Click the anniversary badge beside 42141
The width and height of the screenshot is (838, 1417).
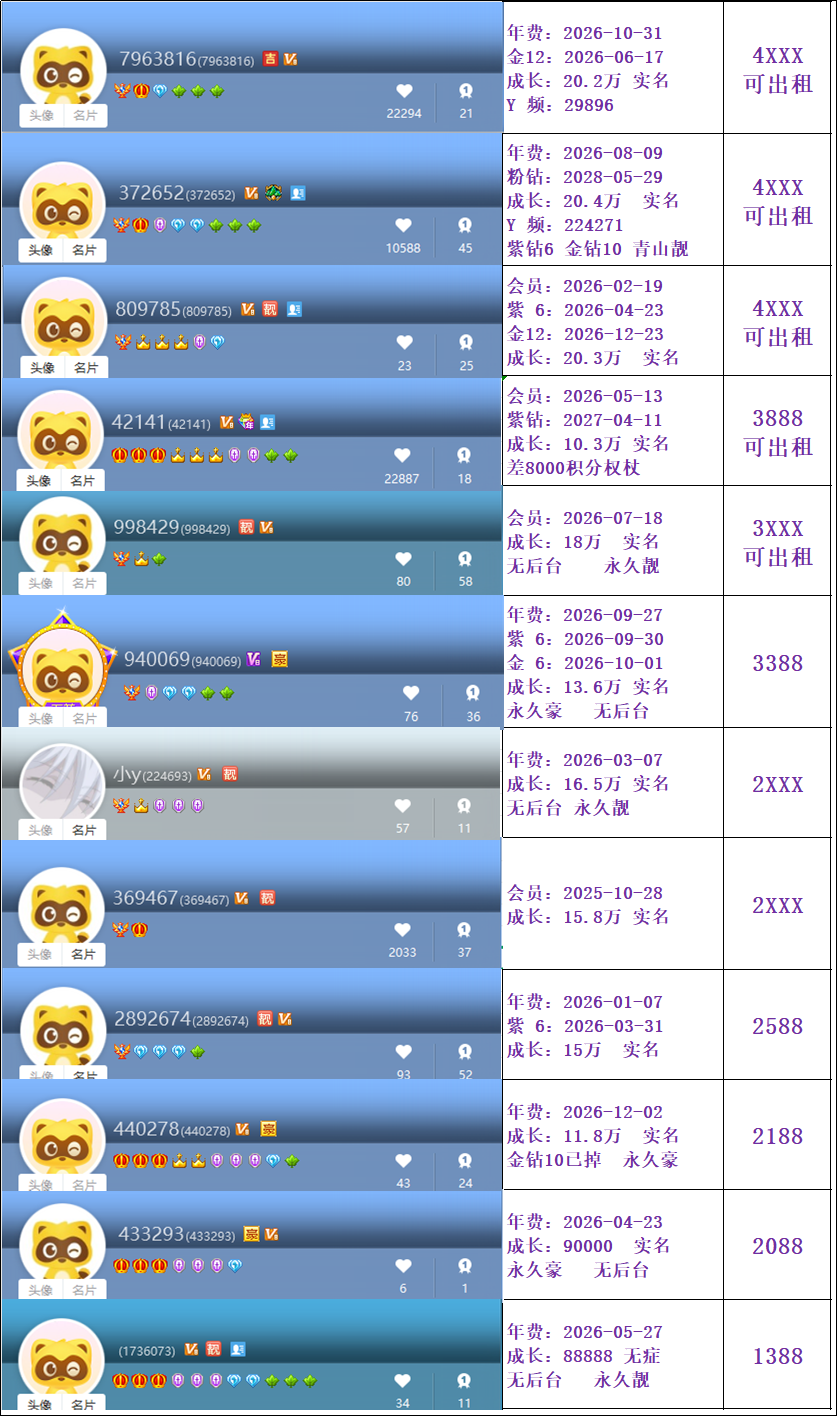coord(245,423)
